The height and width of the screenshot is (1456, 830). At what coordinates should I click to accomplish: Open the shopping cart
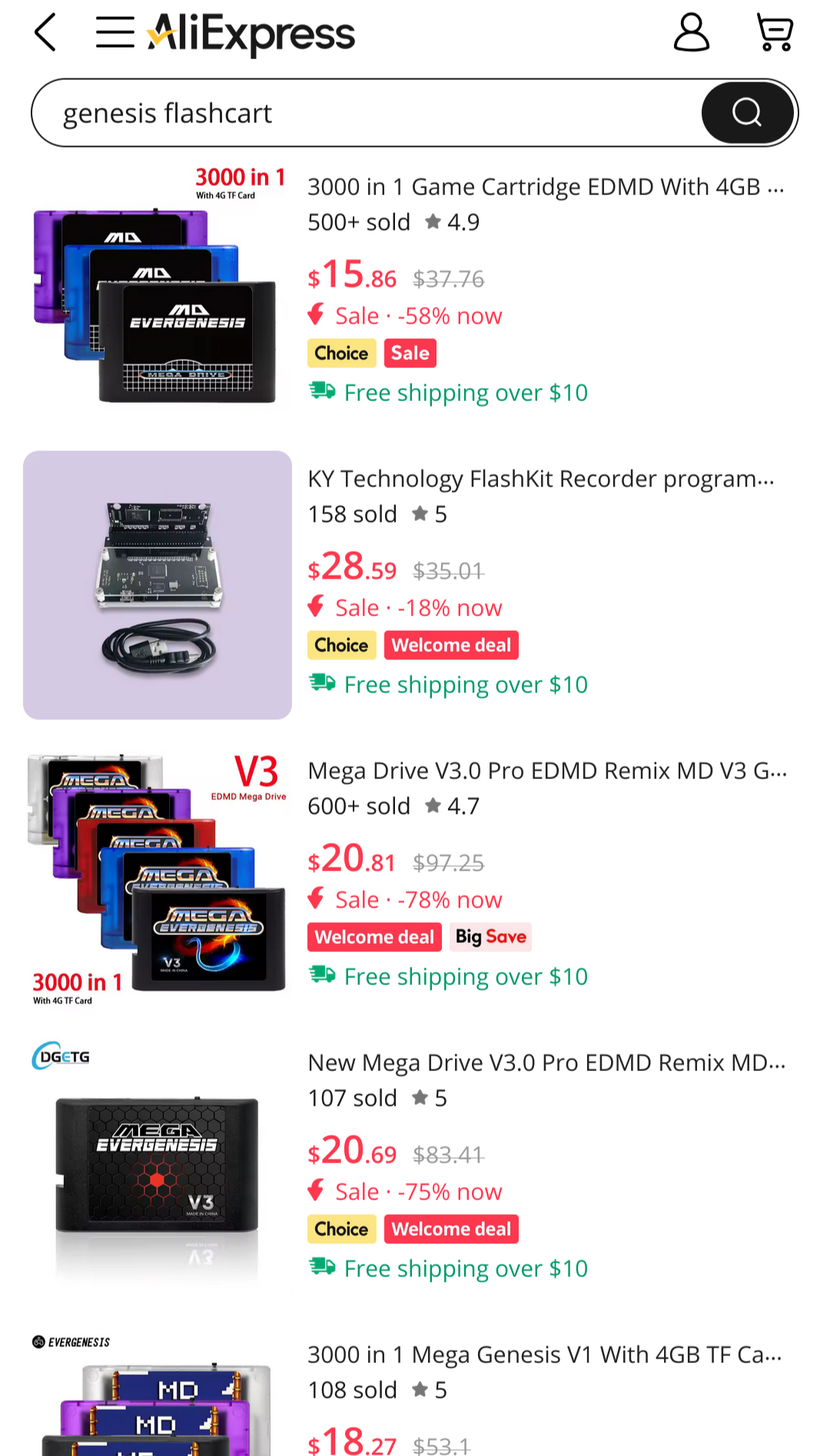pos(775,32)
